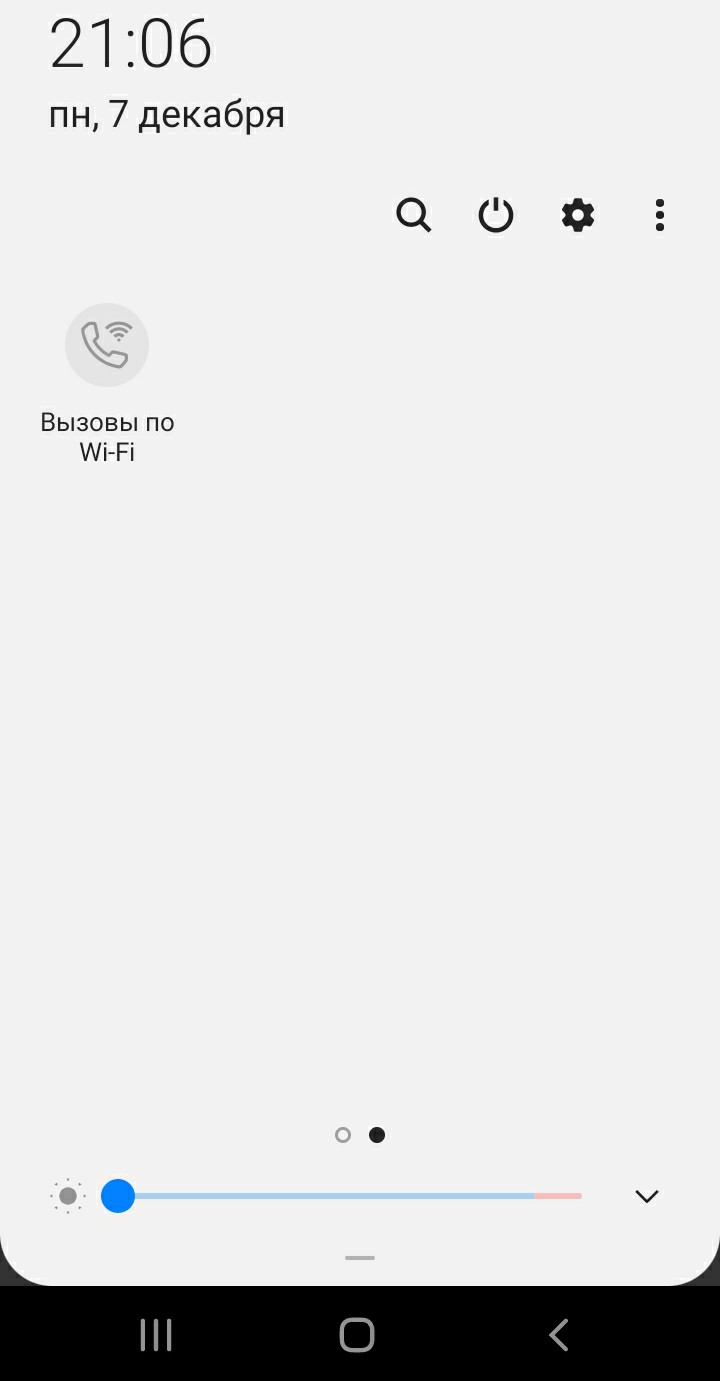Toggle the "Вызовы по Wi-Fi" quick setting
720x1381 pixels.
[x=107, y=344]
